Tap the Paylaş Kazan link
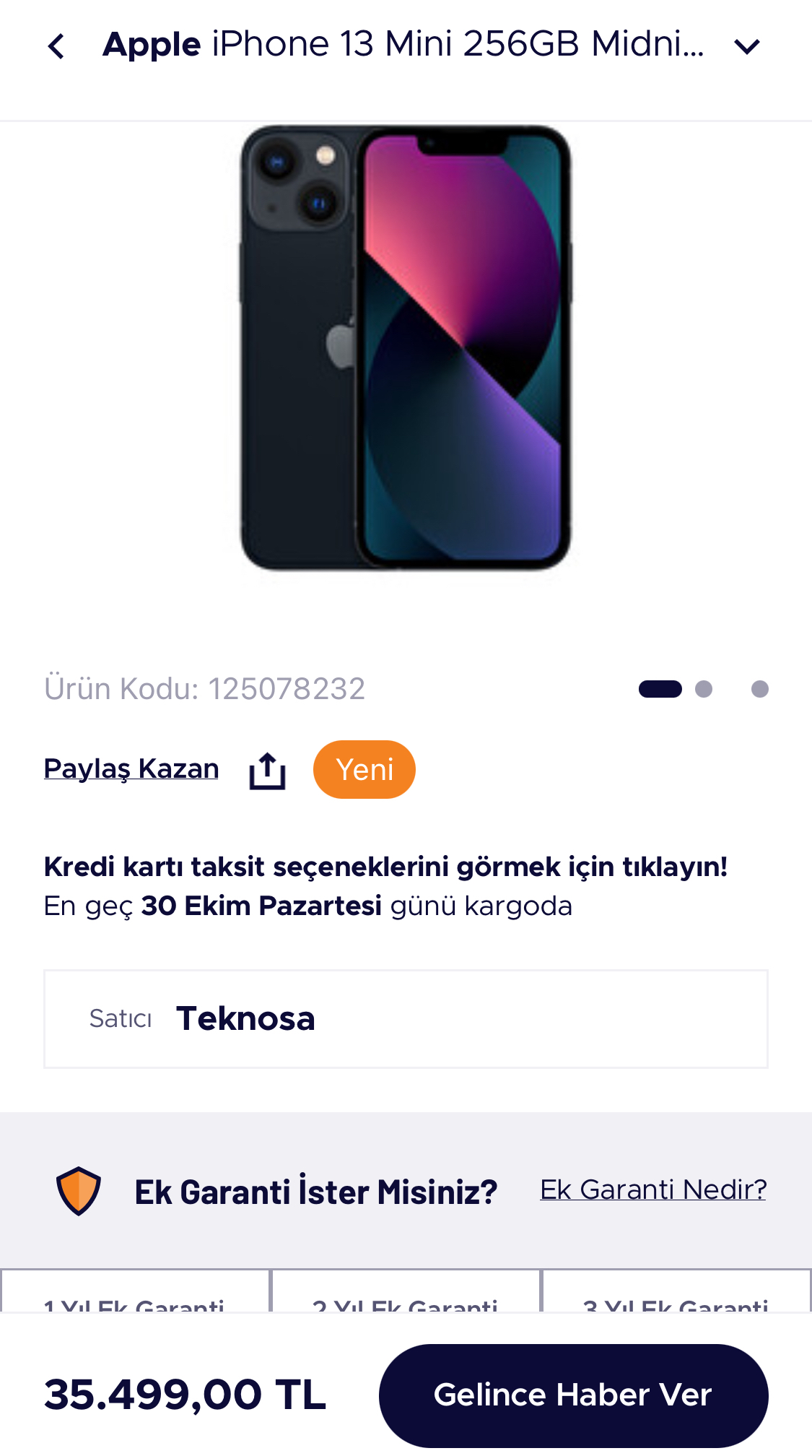812x1456 pixels. tap(131, 768)
